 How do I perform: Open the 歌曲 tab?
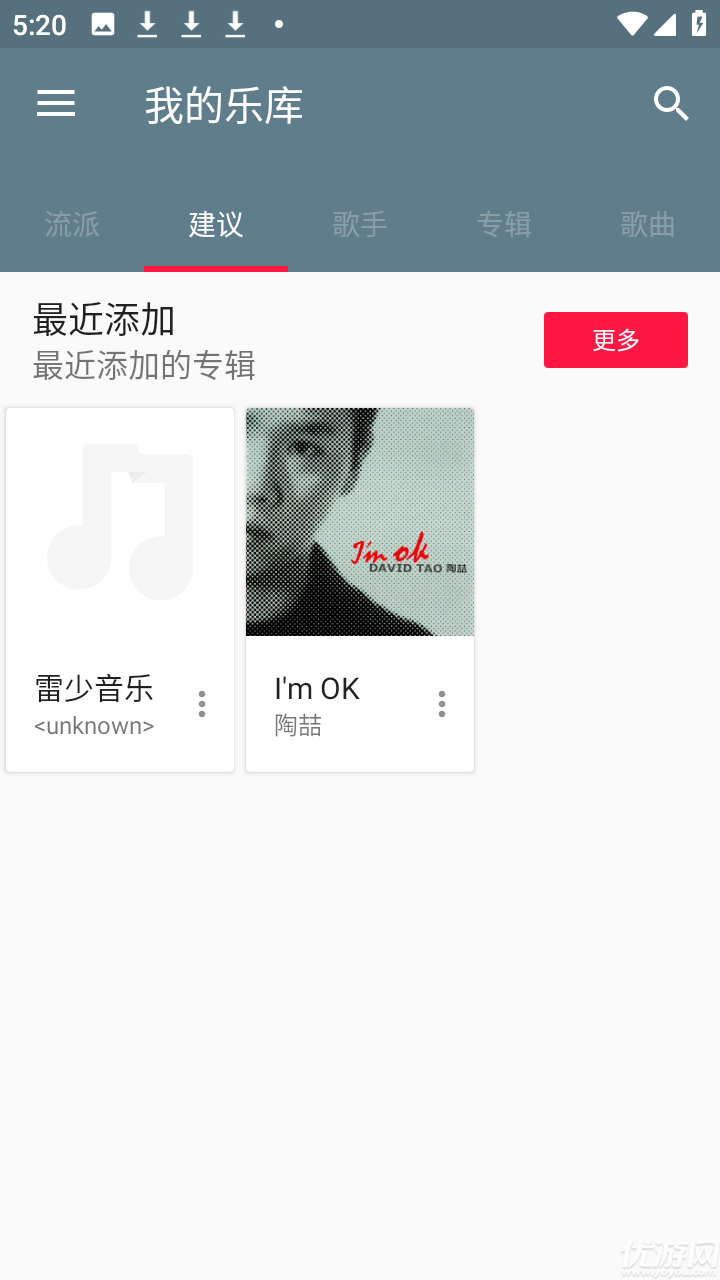click(648, 226)
